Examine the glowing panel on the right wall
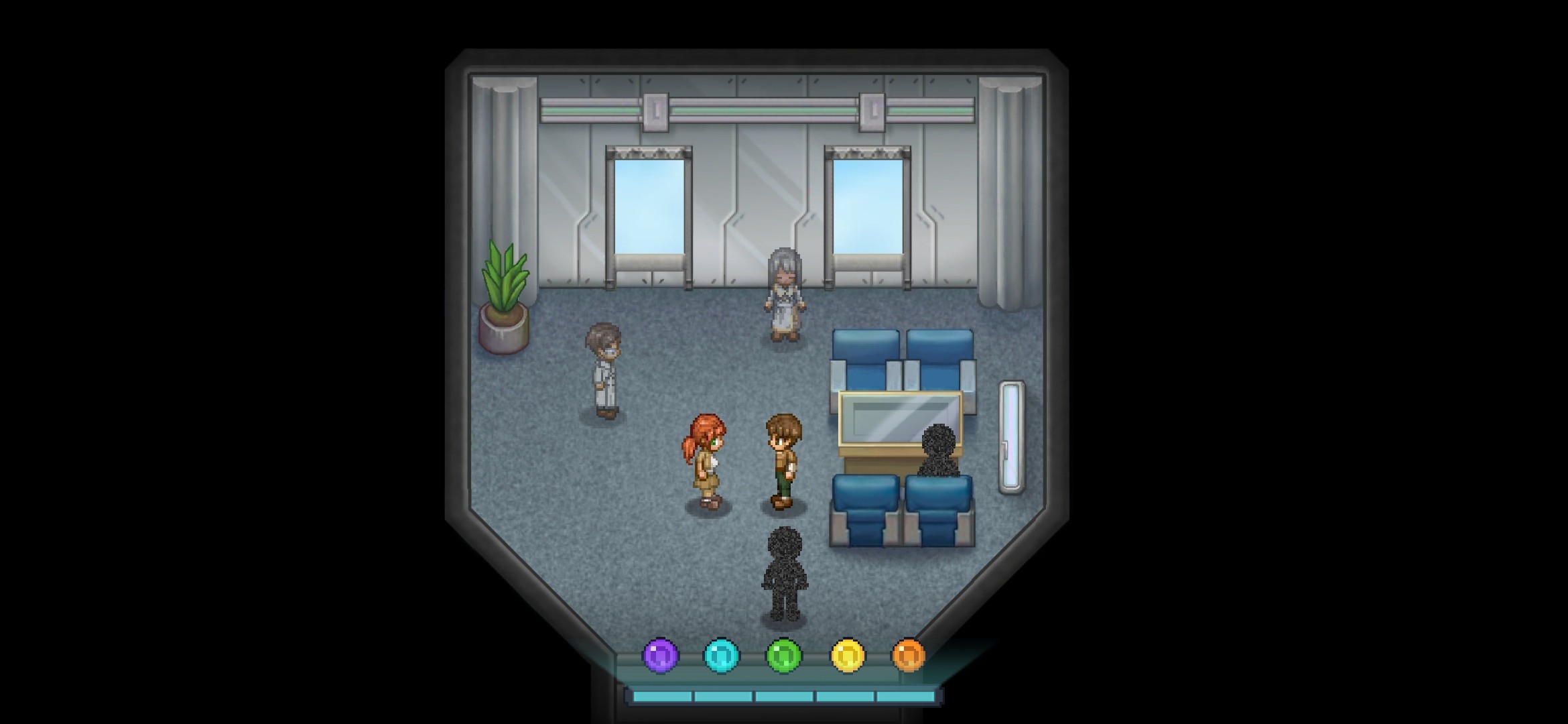The width and height of the screenshot is (1568, 724). 1010,437
